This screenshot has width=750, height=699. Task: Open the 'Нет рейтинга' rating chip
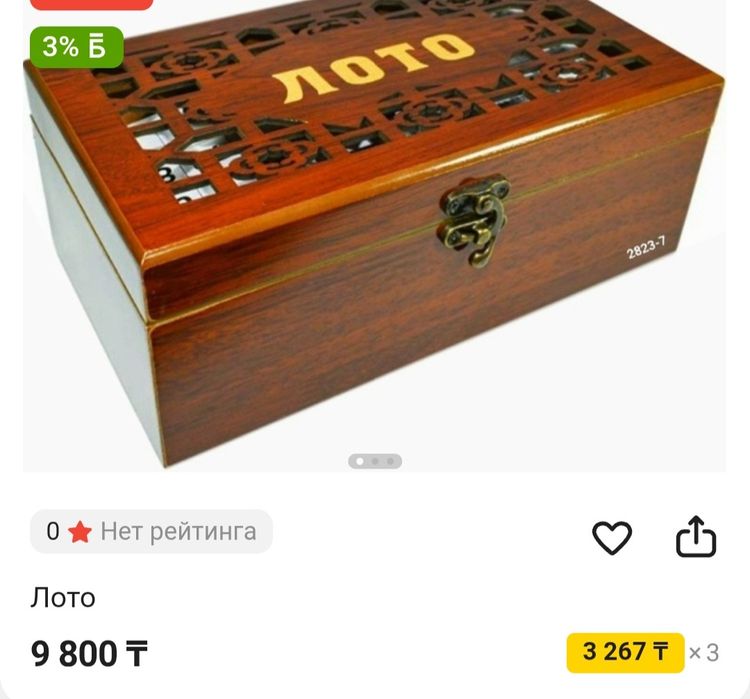click(x=151, y=531)
